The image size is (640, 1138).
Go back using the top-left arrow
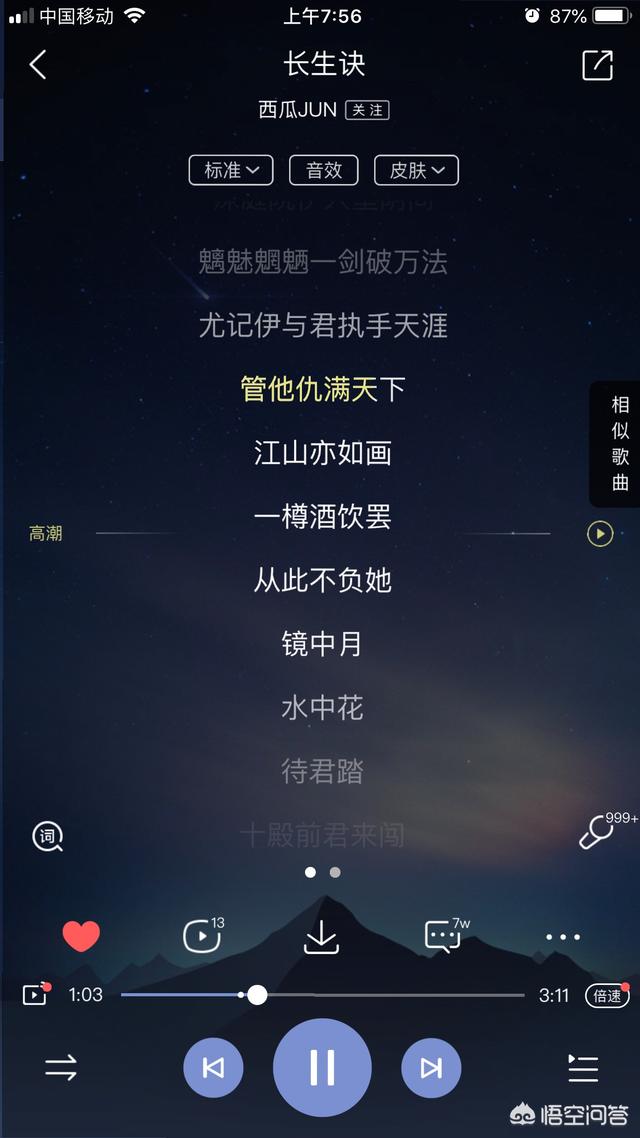pyautogui.click(x=38, y=65)
